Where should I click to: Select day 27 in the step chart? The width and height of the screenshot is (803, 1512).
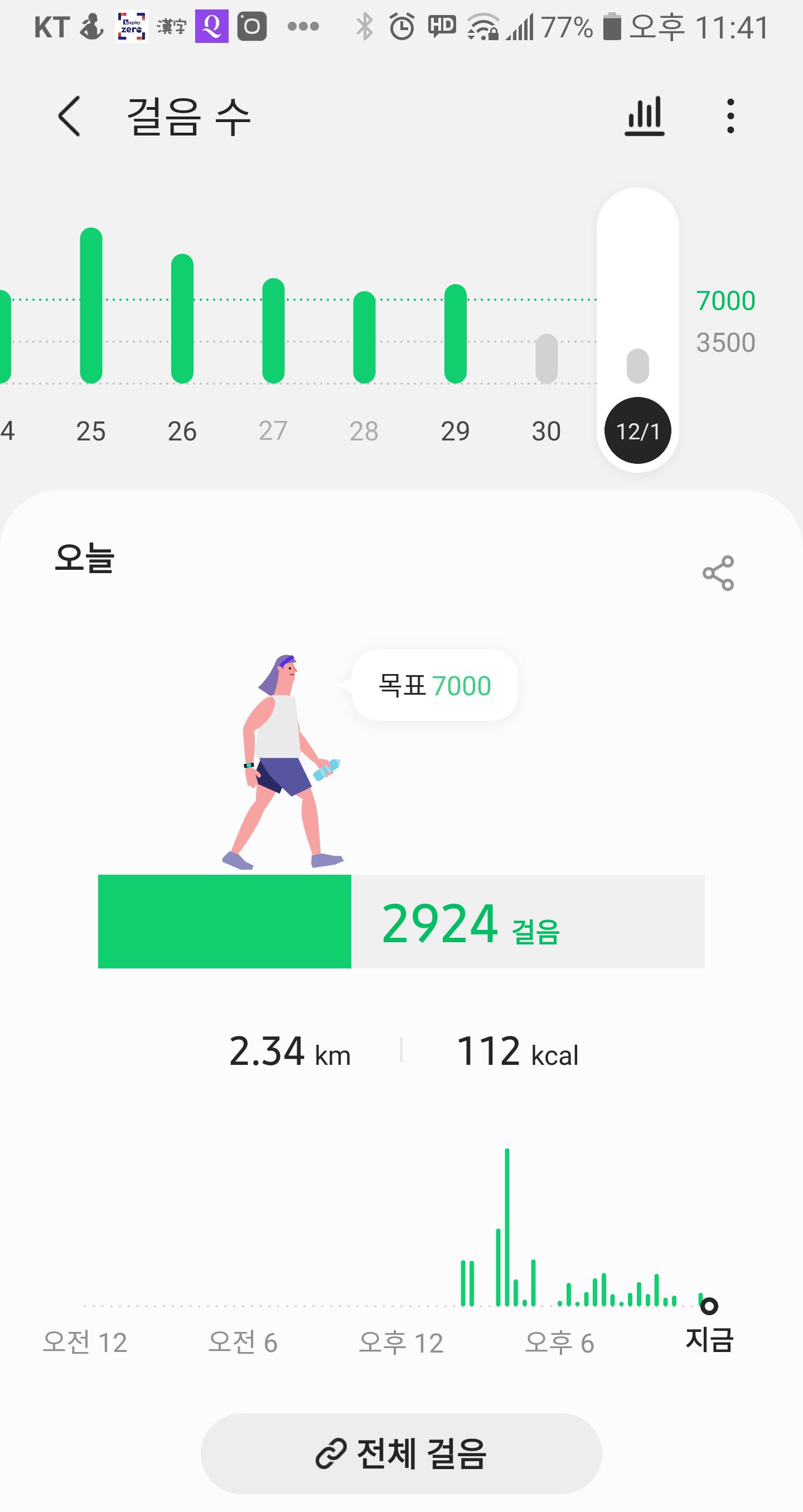[273, 341]
